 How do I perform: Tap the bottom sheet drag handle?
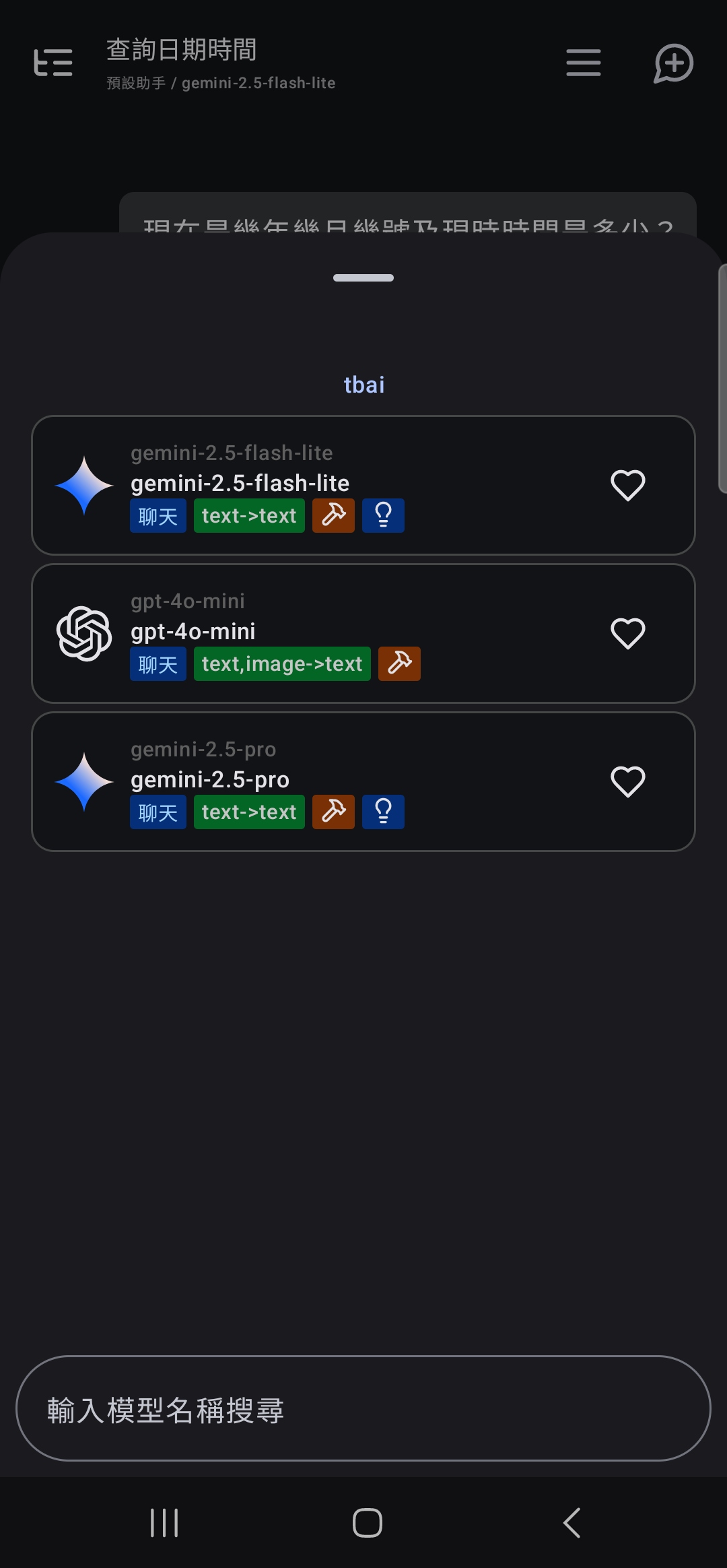click(363, 277)
